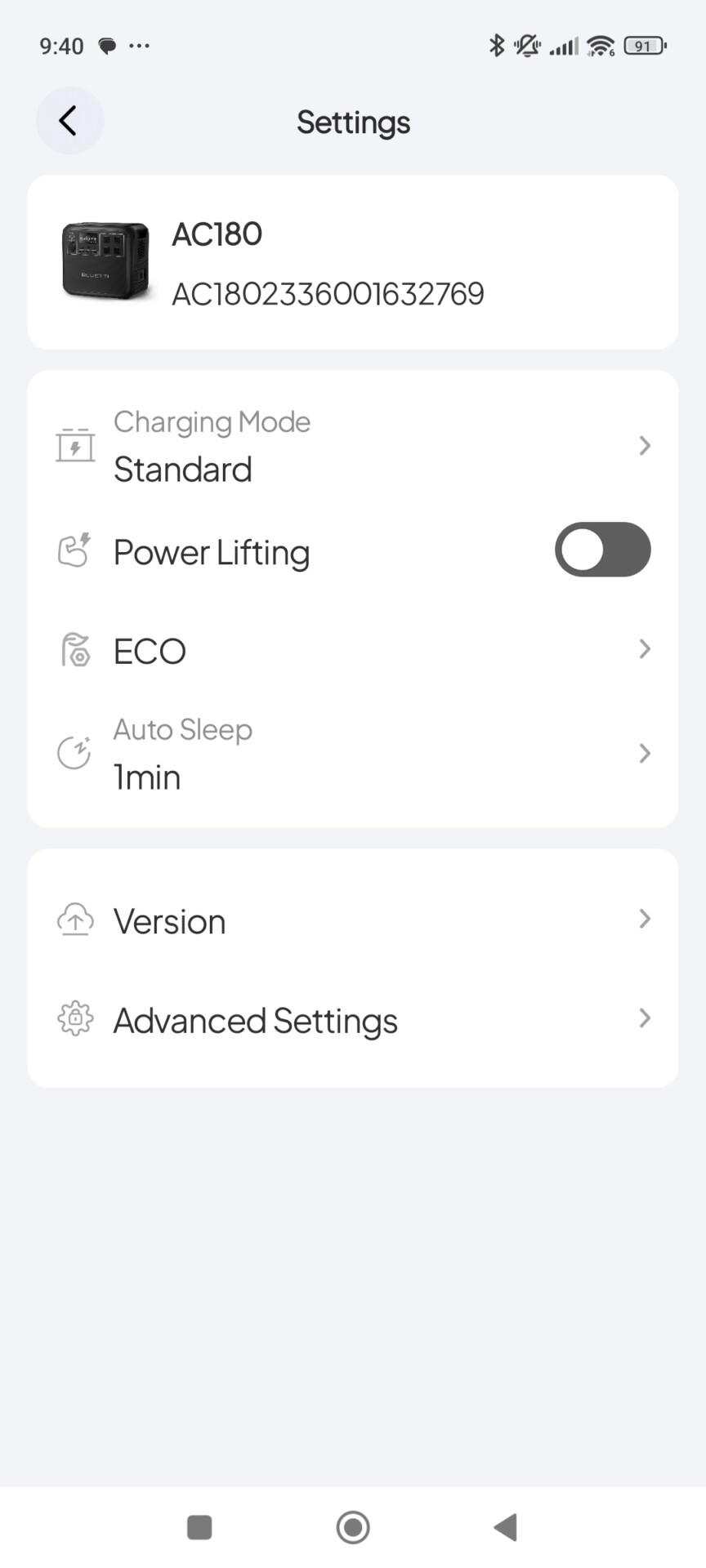Open the system recent apps view
706x1568 pixels.
pos(199,1526)
